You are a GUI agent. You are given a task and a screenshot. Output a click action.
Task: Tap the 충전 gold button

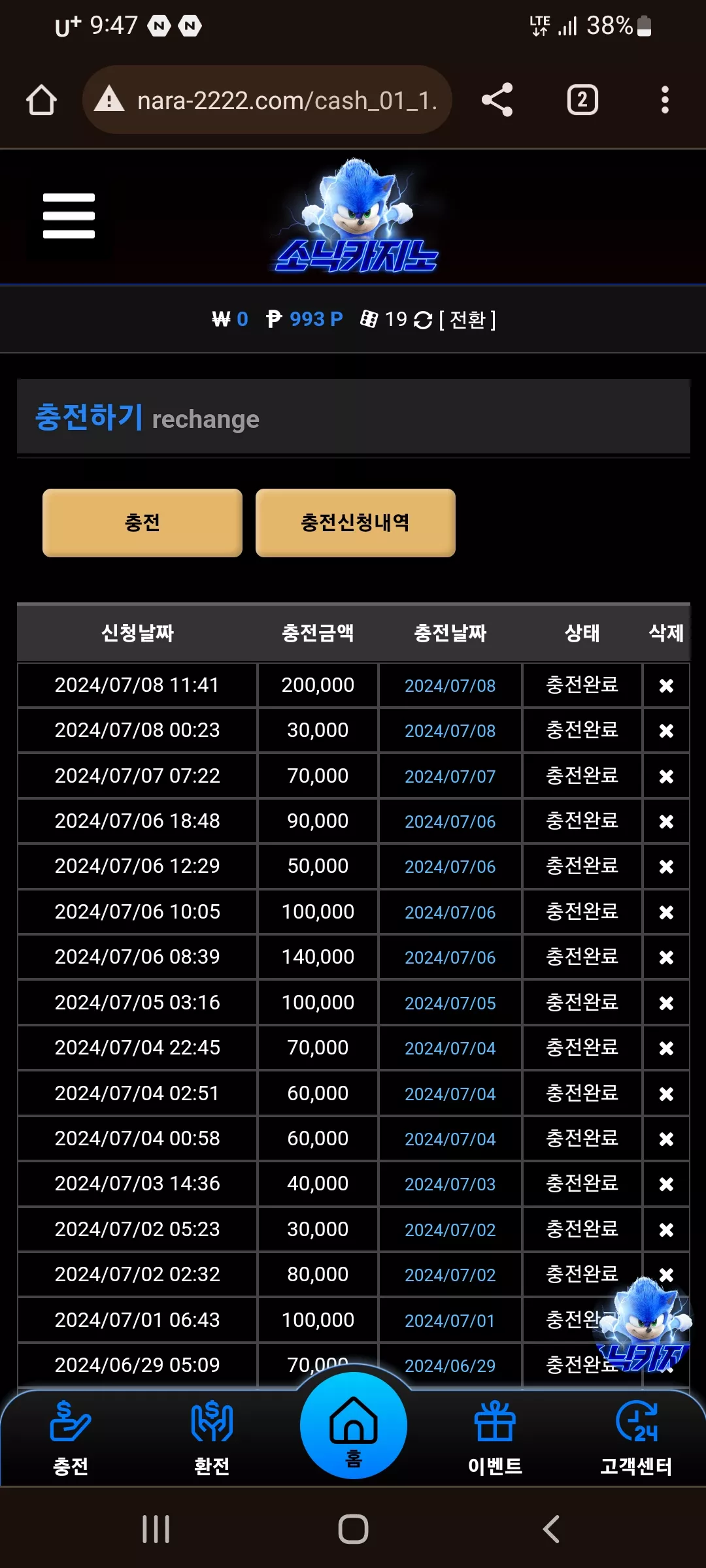(143, 523)
